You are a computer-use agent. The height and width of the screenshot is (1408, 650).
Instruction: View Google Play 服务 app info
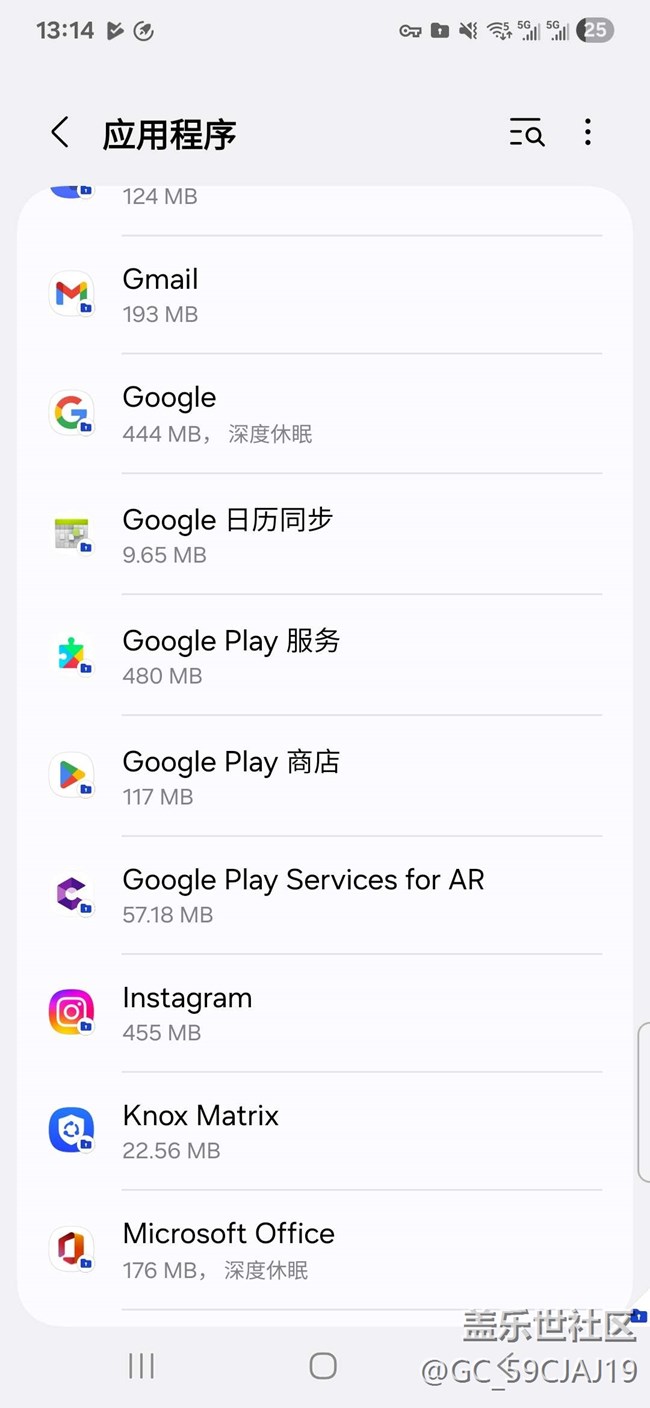coord(325,656)
